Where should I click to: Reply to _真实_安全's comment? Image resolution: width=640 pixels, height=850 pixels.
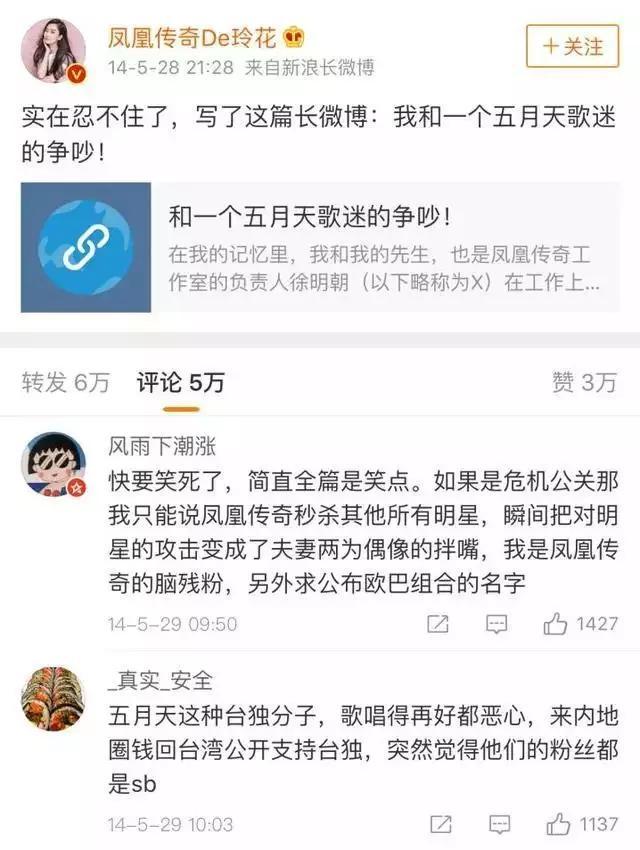pyautogui.click(x=497, y=825)
